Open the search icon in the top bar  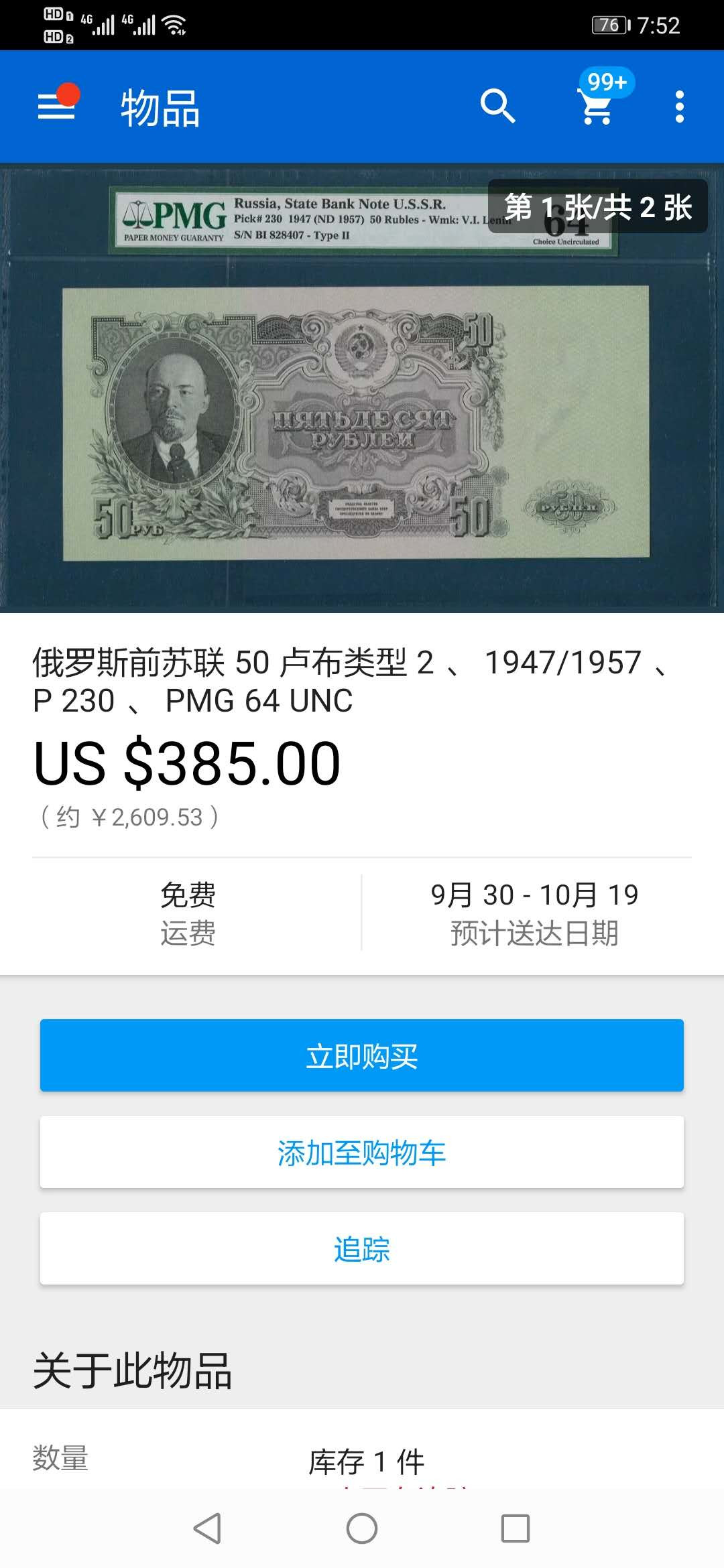[499, 107]
